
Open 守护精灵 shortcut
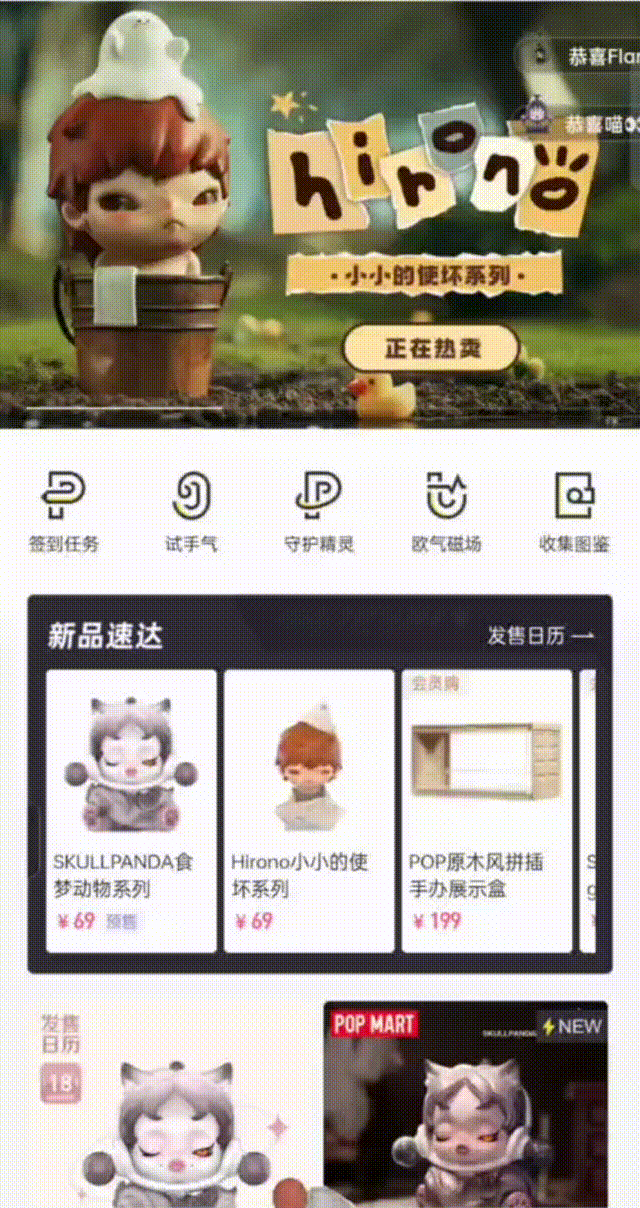coord(319,510)
